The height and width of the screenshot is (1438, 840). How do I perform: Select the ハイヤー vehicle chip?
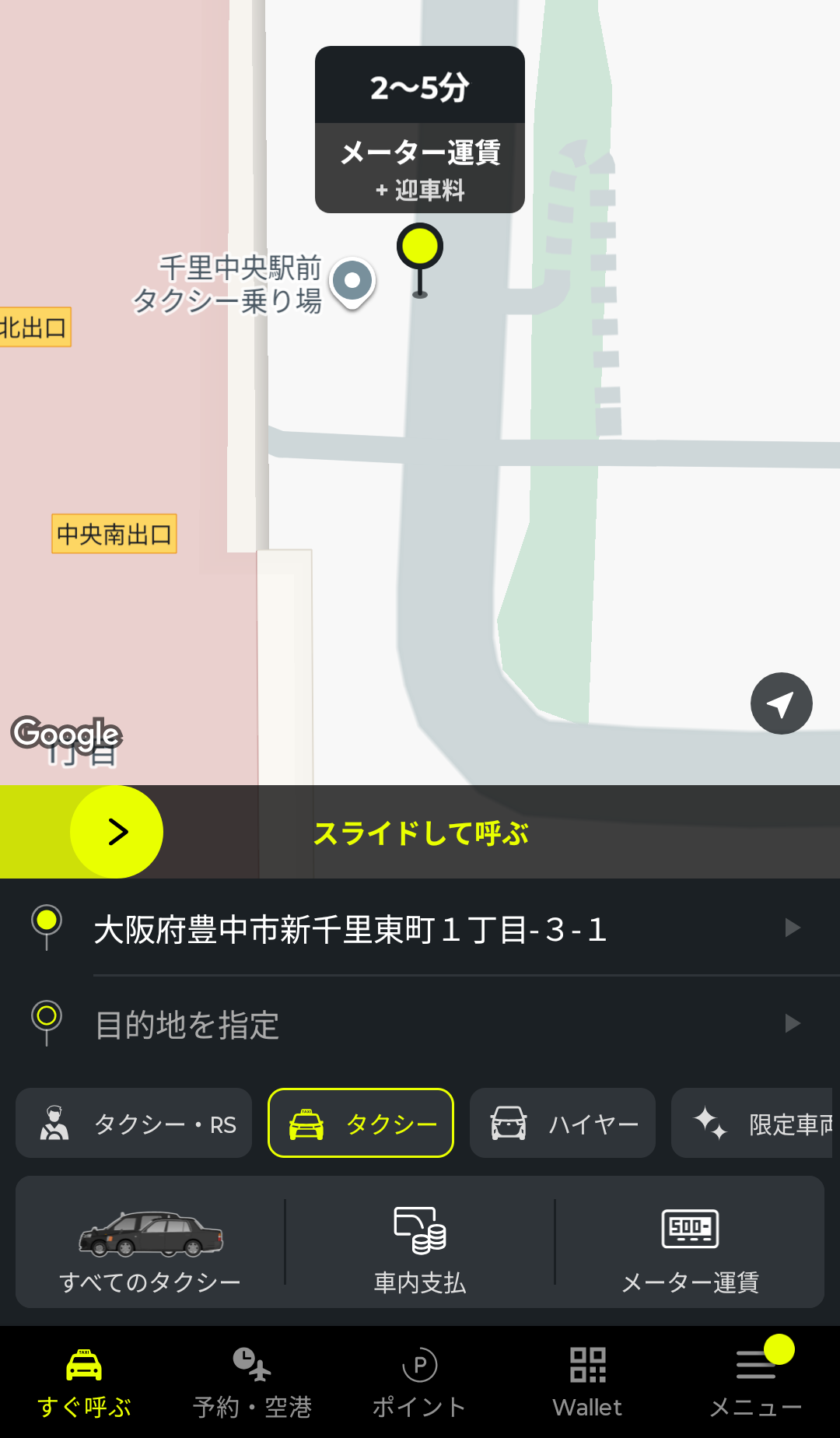562,1124
